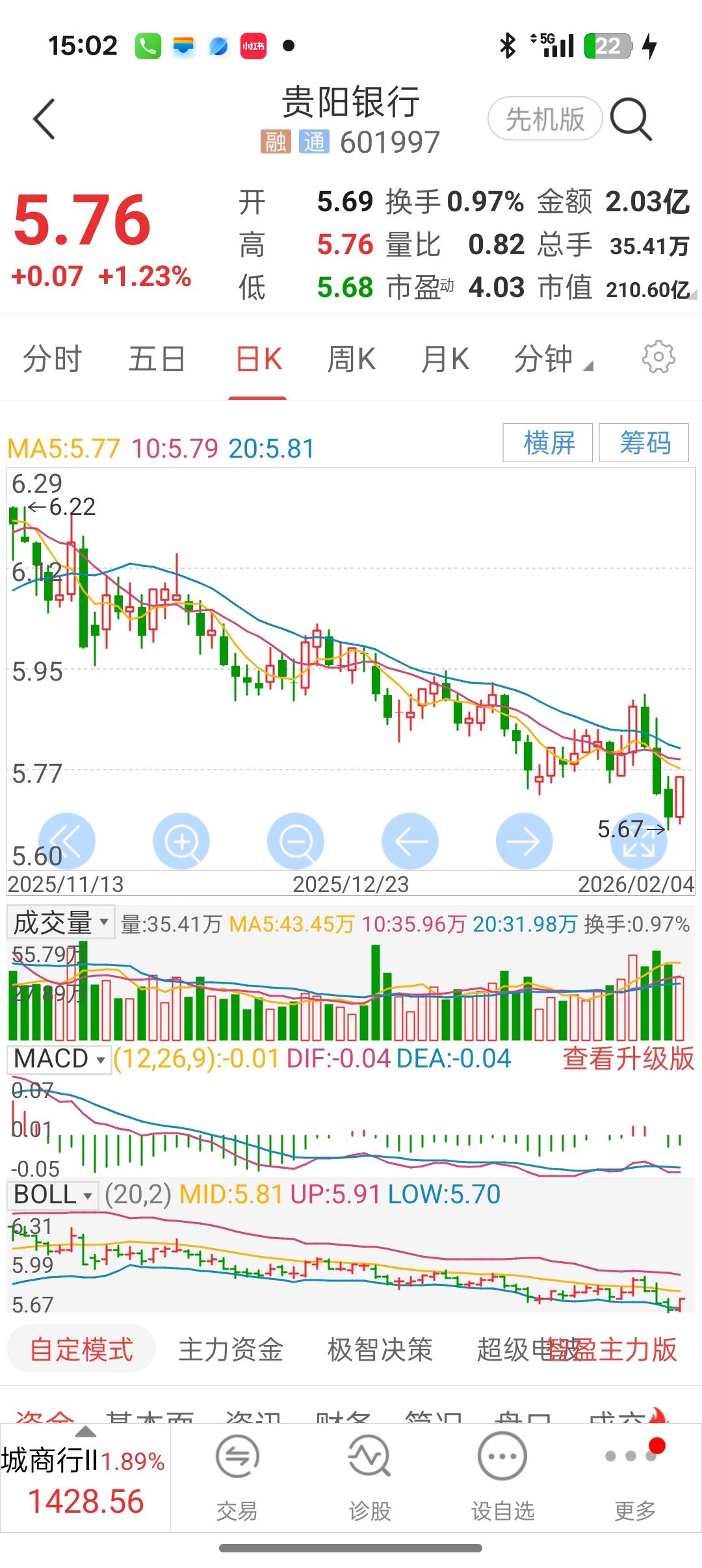Open chart settings gear
The image size is (702, 1568).
coord(658,357)
